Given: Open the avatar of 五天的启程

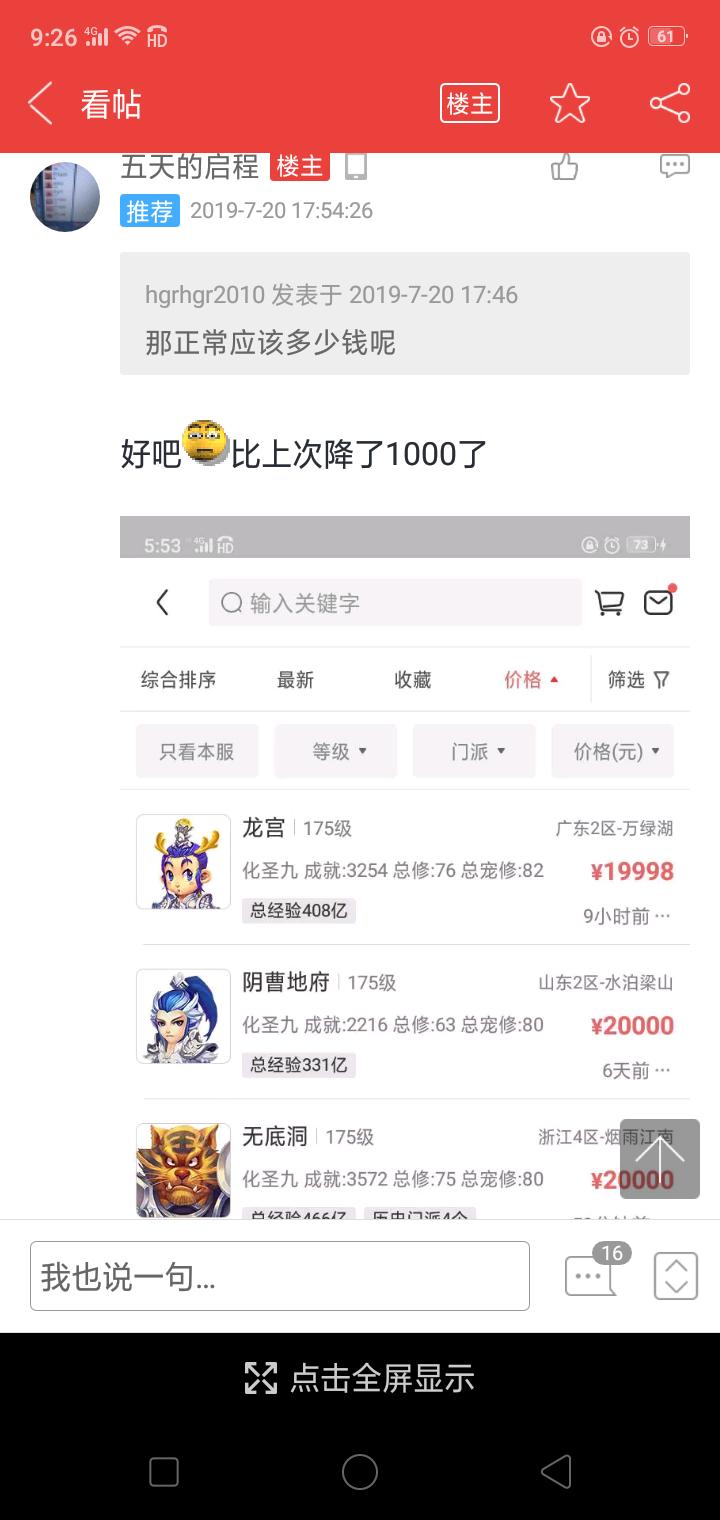Looking at the screenshot, I should click(65, 196).
